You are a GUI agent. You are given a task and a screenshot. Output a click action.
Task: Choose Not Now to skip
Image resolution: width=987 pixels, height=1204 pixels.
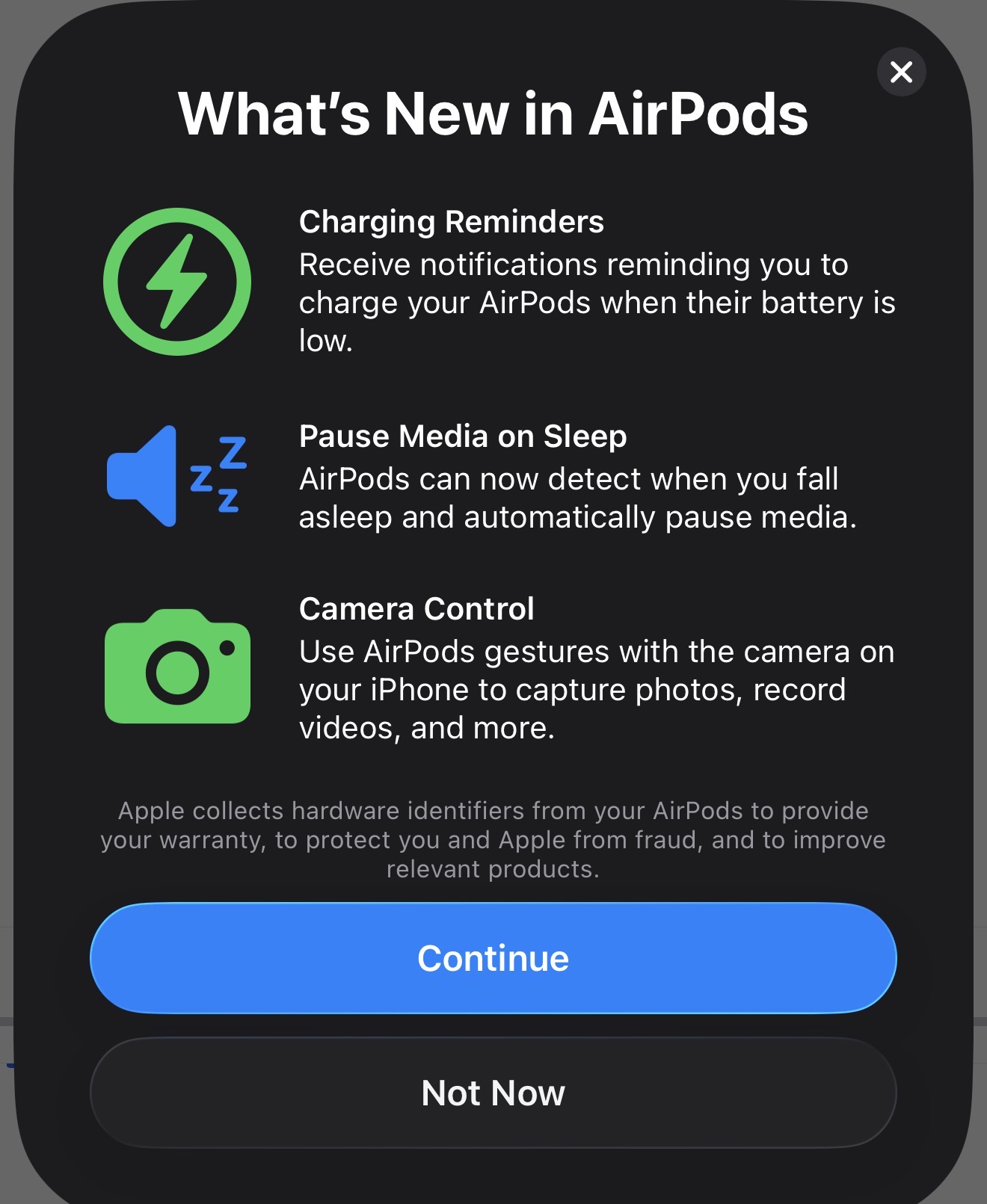(x=493, y=1093)
